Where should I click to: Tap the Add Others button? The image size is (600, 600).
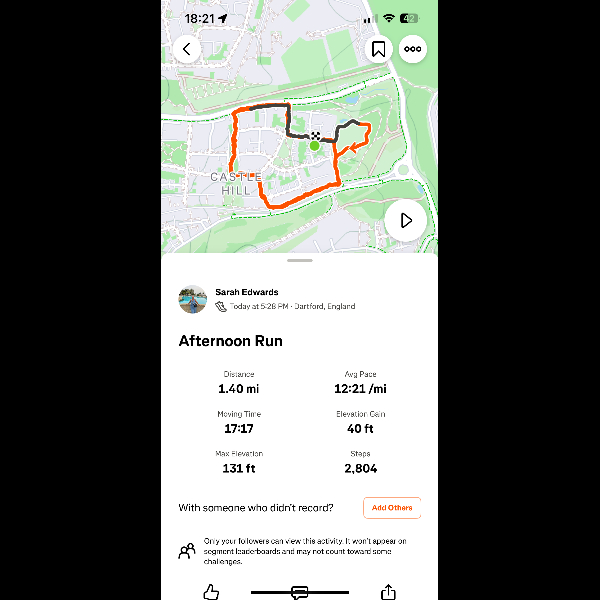click(x=391, y=508)
